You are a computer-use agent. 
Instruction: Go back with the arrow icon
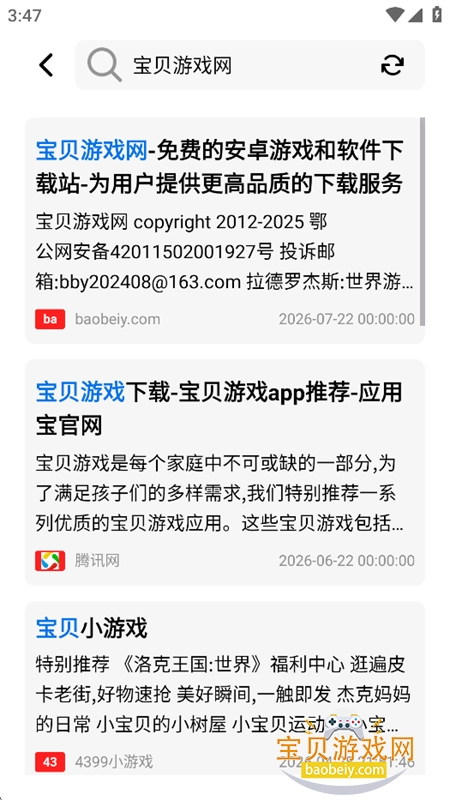click(x=46, y=65)
